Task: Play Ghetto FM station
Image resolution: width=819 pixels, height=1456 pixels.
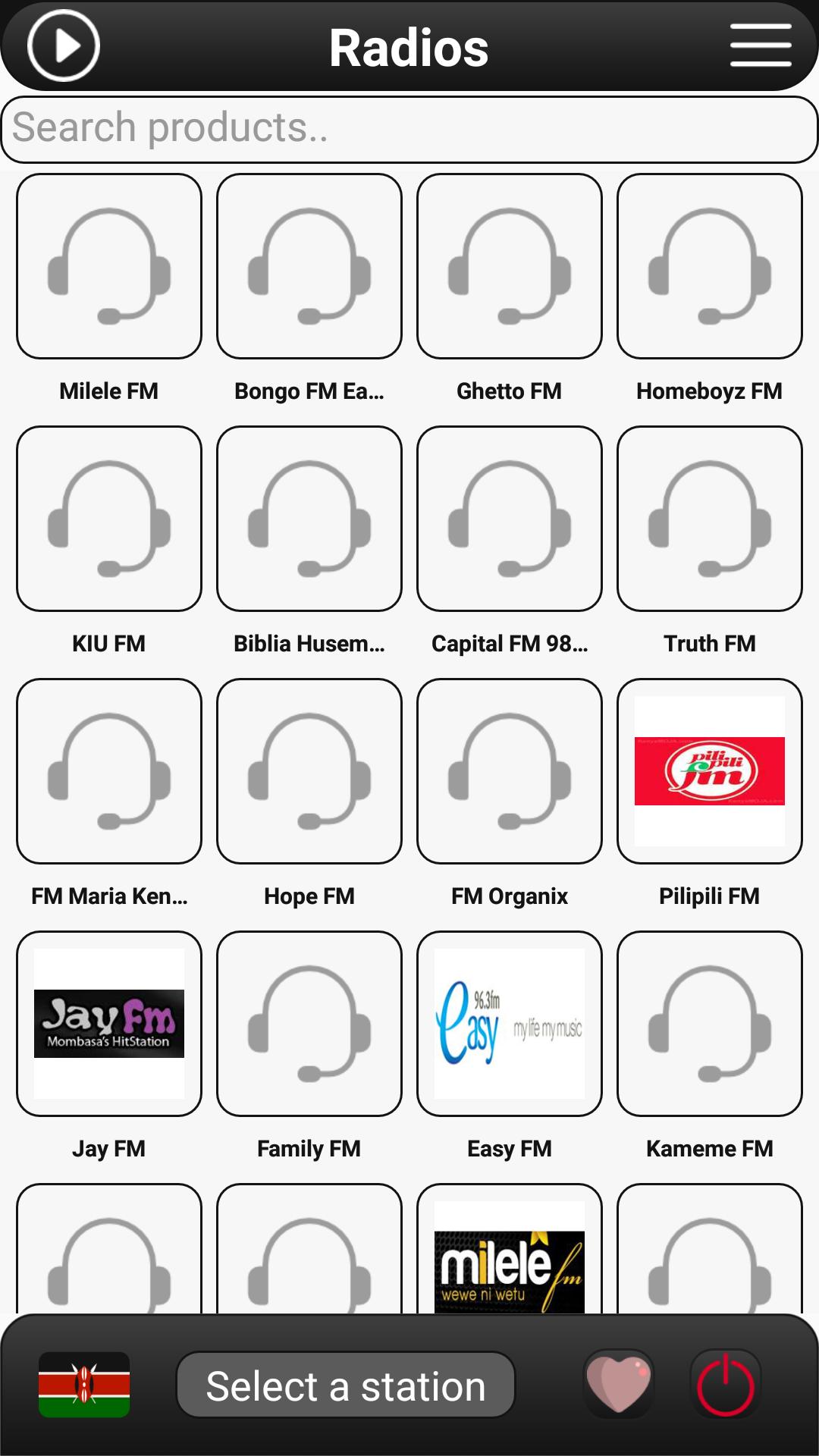Action: (510, 266)
